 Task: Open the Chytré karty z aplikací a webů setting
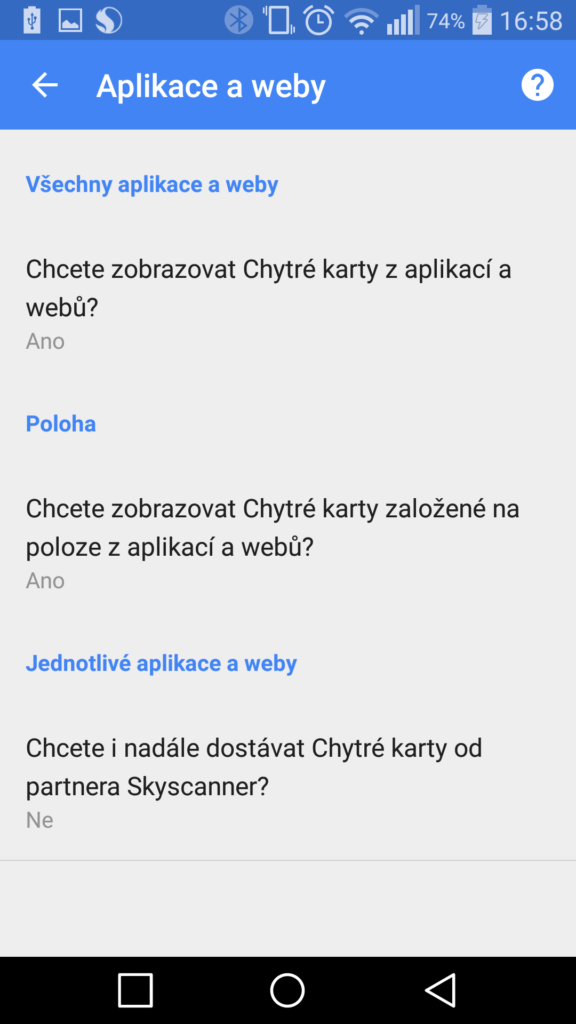(x=288, y=305)
